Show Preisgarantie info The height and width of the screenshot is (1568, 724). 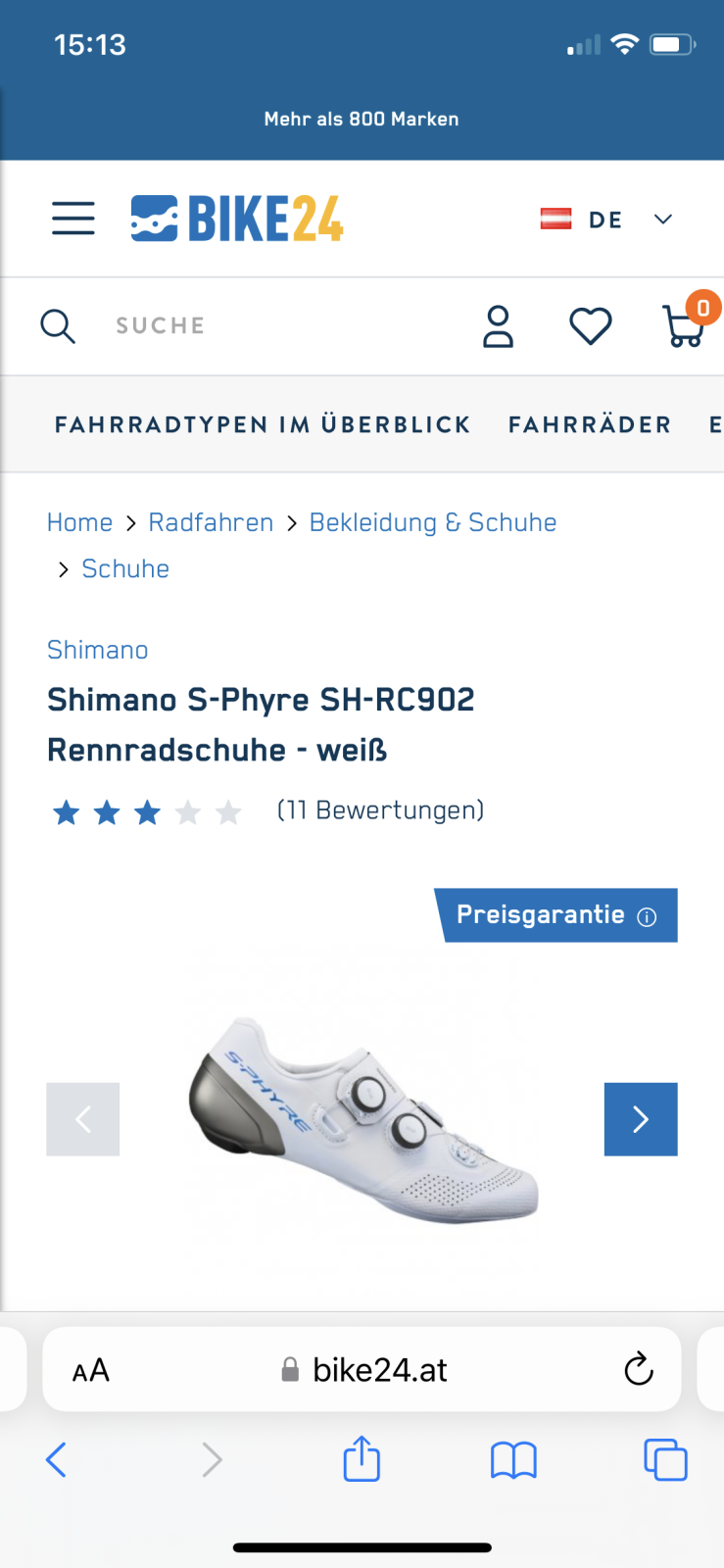coord(647,917)
